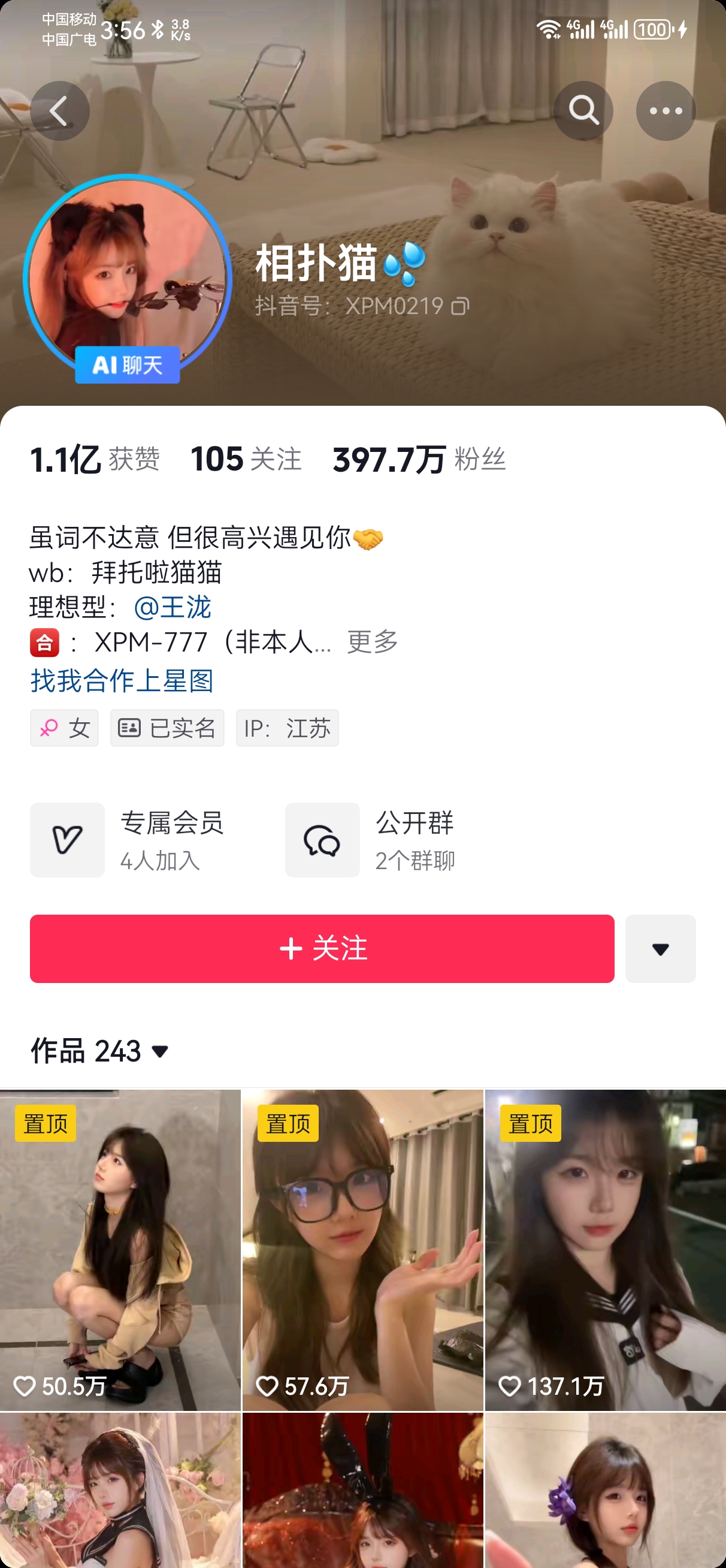Go back from this profile
Image resolution: width=726 pixels, height=1568 pixels.
tap(60, 111)
